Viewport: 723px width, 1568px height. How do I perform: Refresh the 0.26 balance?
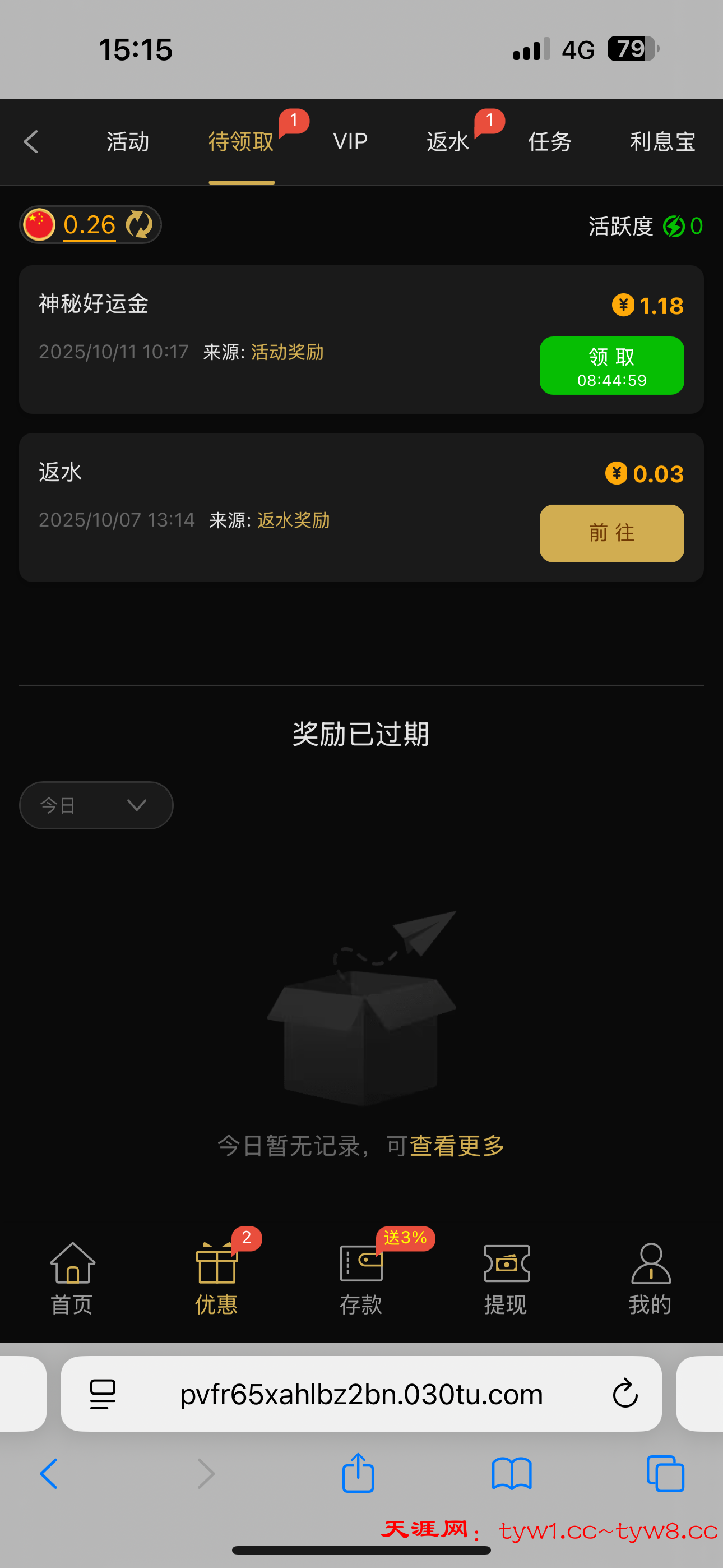point(140,225)
